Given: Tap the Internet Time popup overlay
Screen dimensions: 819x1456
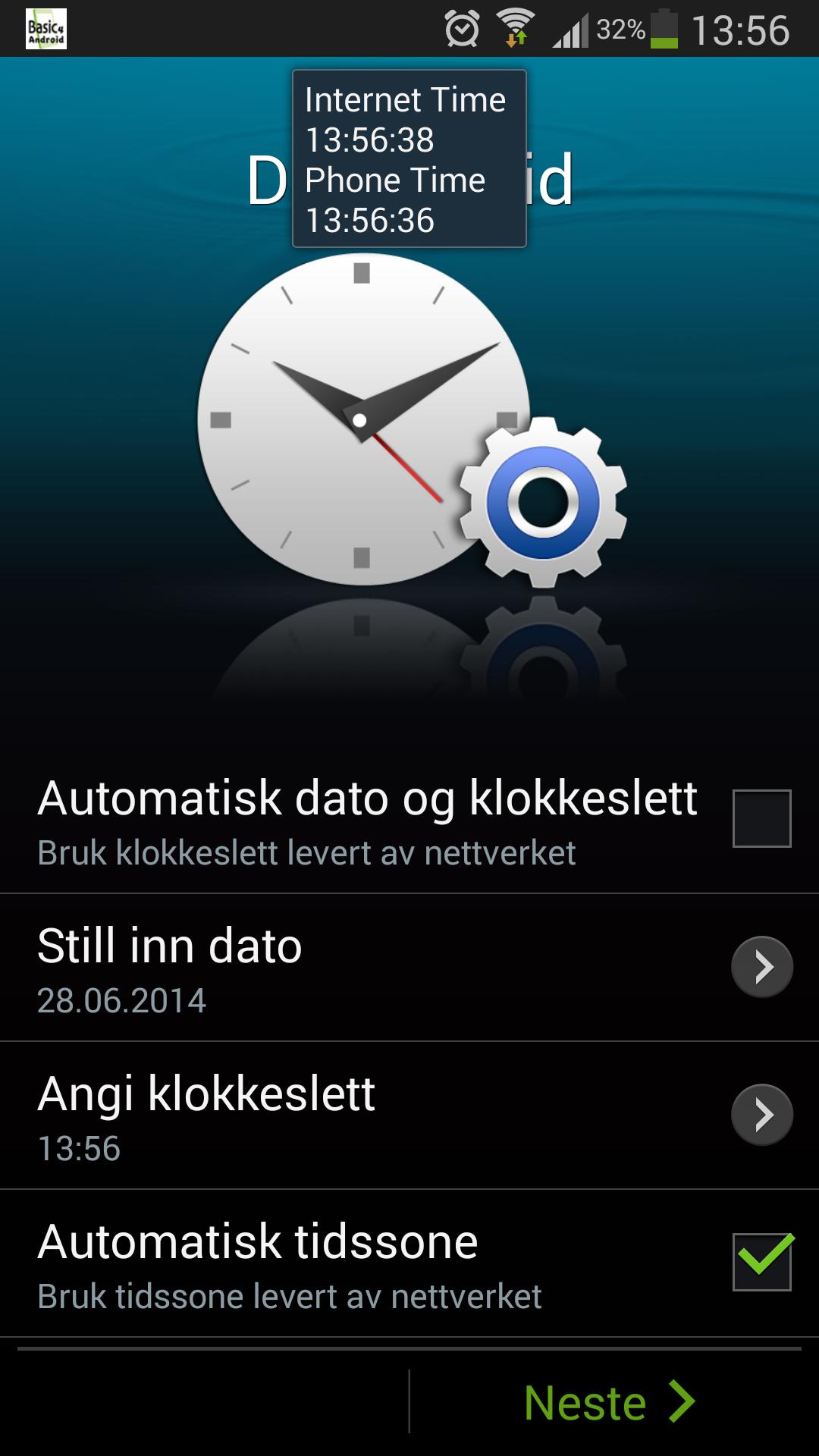Looking at the screenshot, I should [x=408, y=157].
